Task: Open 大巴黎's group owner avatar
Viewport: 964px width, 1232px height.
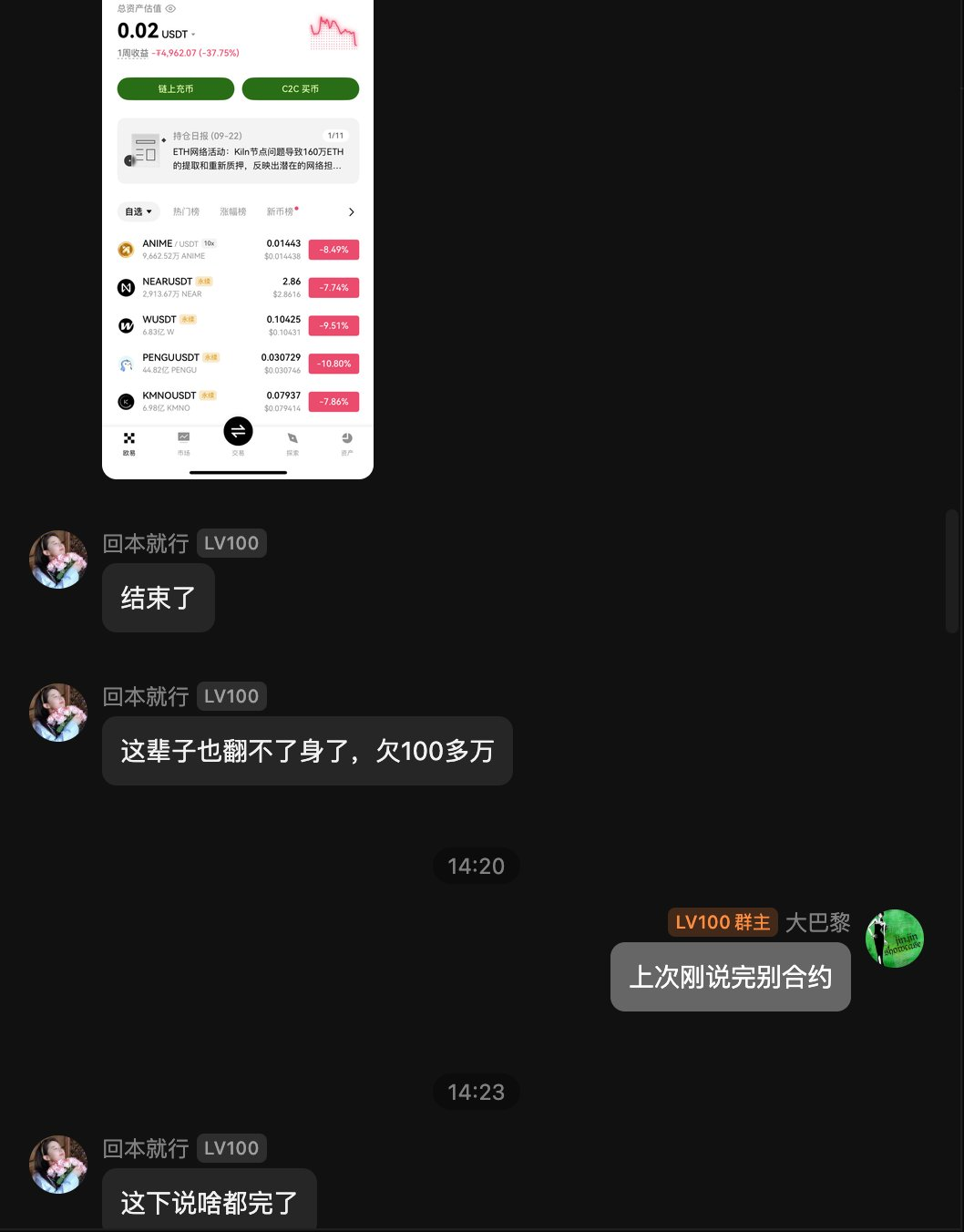Action: point(894,939)
